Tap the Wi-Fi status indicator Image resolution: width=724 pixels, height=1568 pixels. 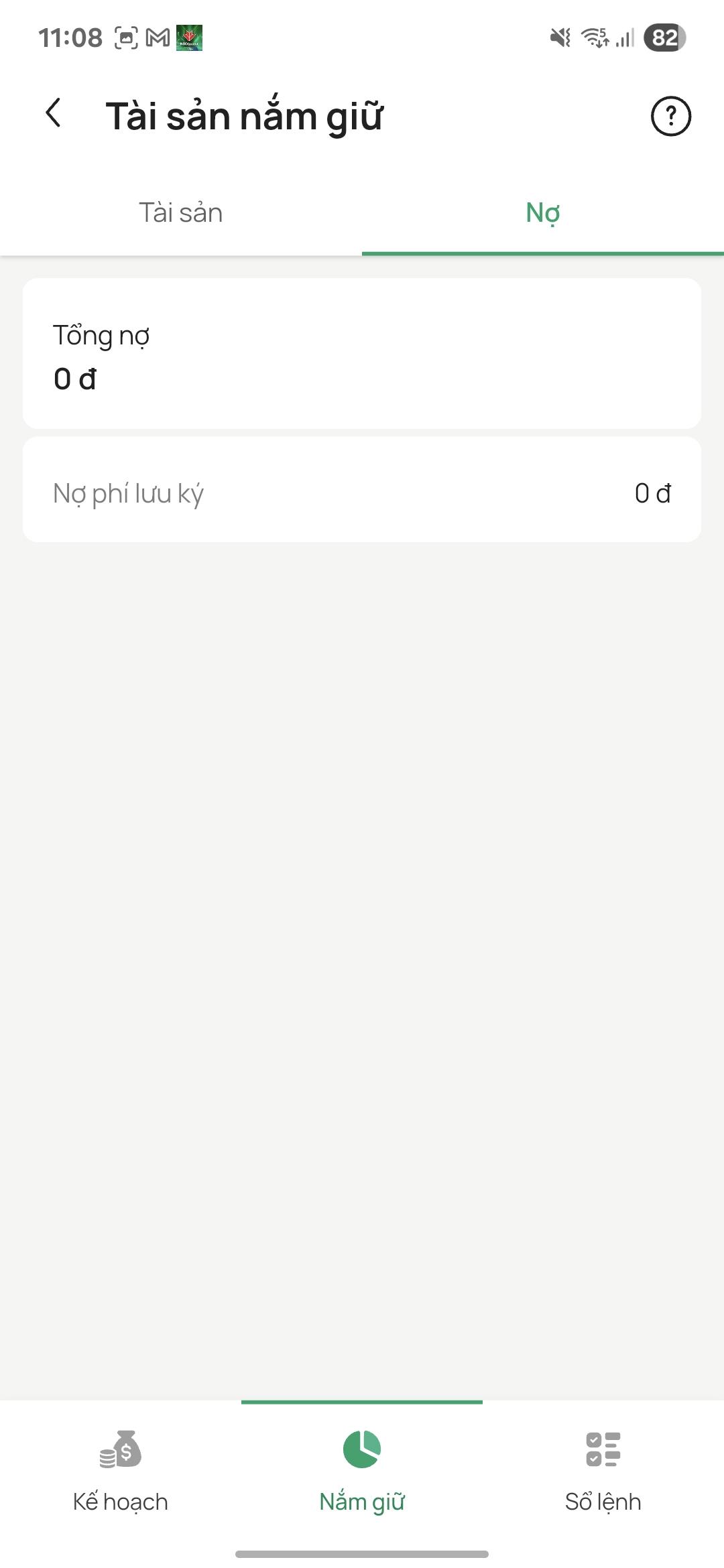pyautogui.click(x=594, y=38)
